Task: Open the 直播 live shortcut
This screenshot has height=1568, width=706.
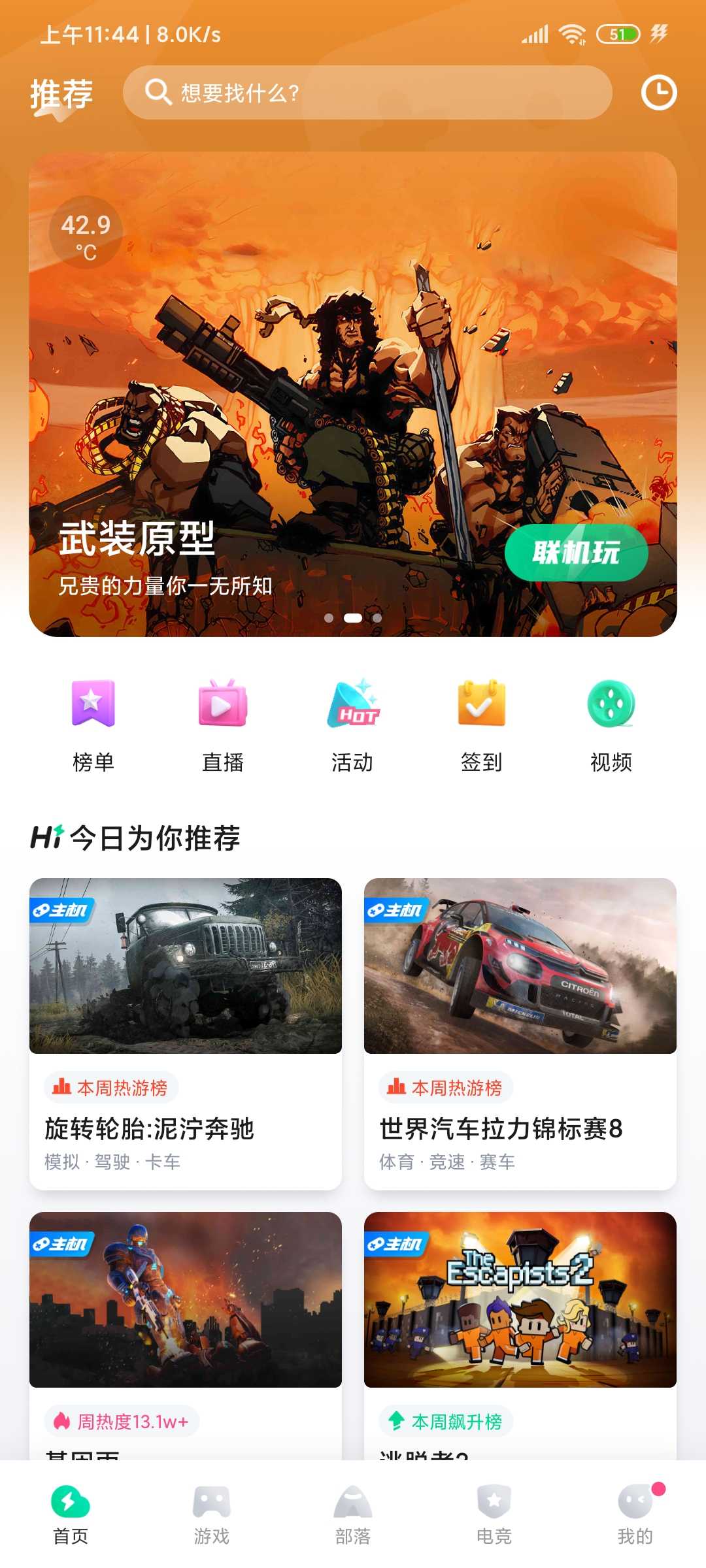Action: click(223, 725)
